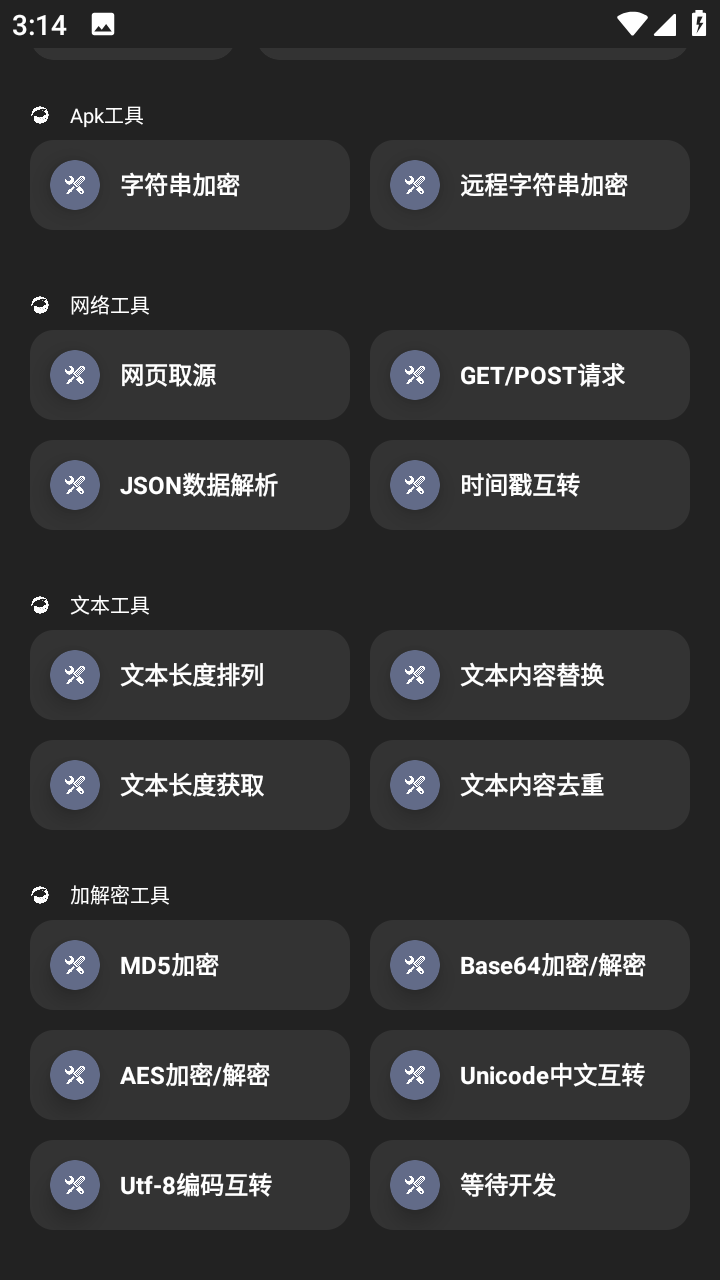This screenshot has width=720, height=1280.
Task: Launch the 网页取源 tool
Action: click(190, 375)
